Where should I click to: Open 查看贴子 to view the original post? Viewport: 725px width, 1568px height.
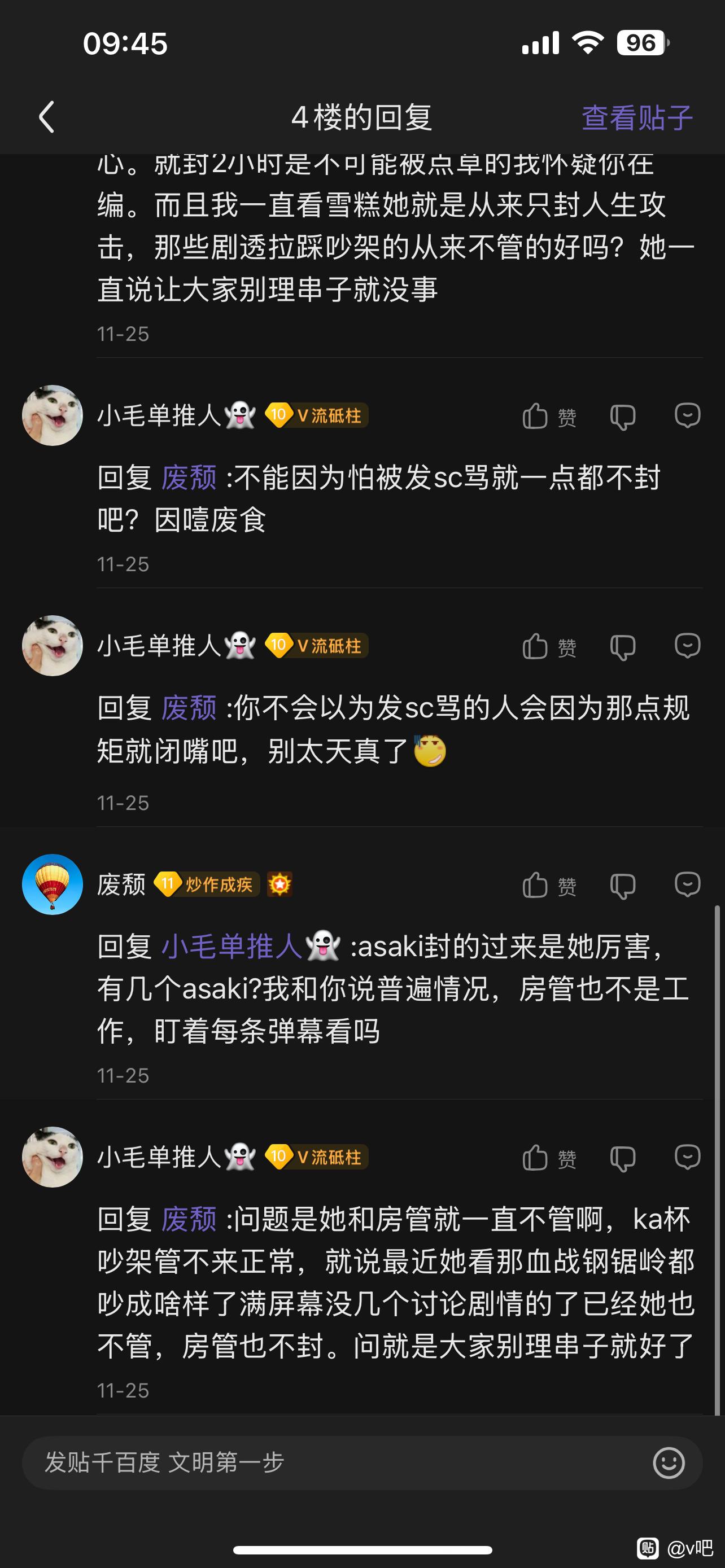pyautogui.click(x=637, y=117)
